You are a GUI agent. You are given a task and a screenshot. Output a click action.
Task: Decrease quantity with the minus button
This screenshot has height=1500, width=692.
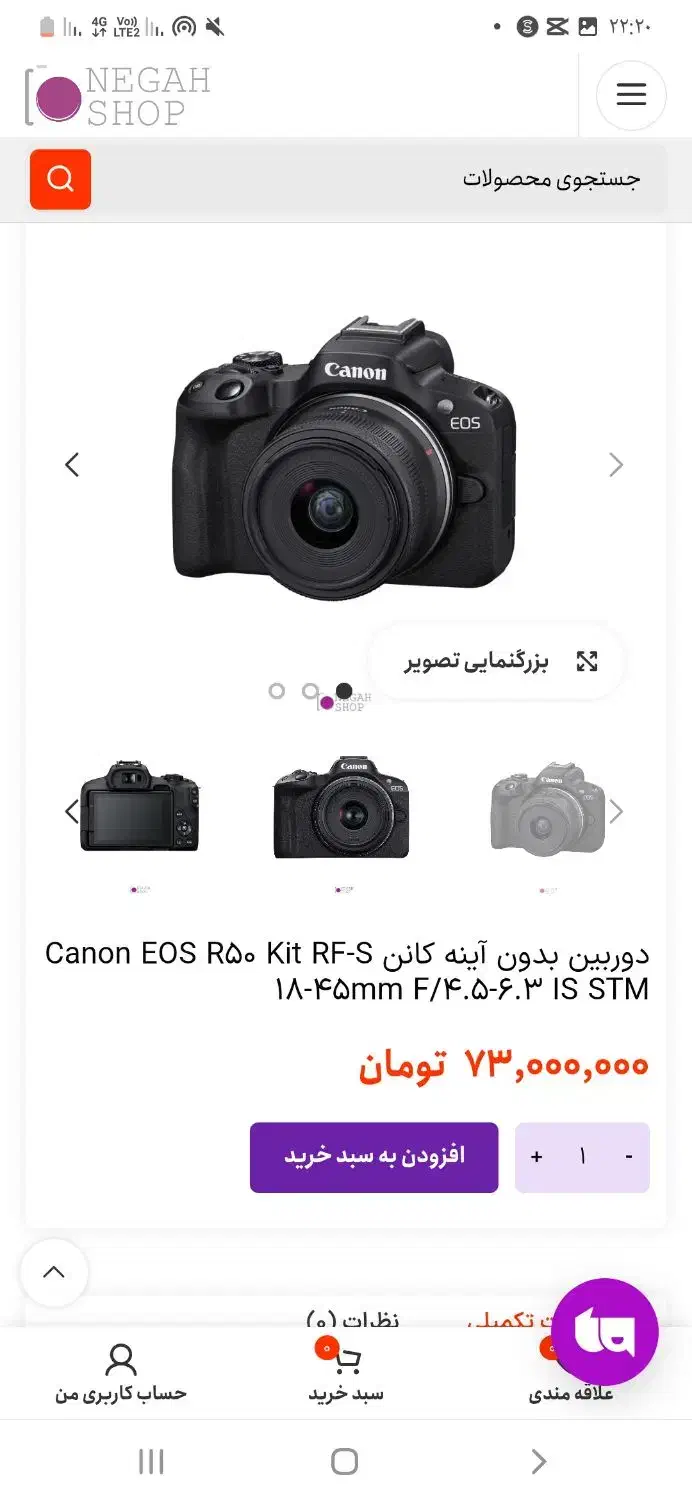pyautogui.click(x=628, y=1157)
